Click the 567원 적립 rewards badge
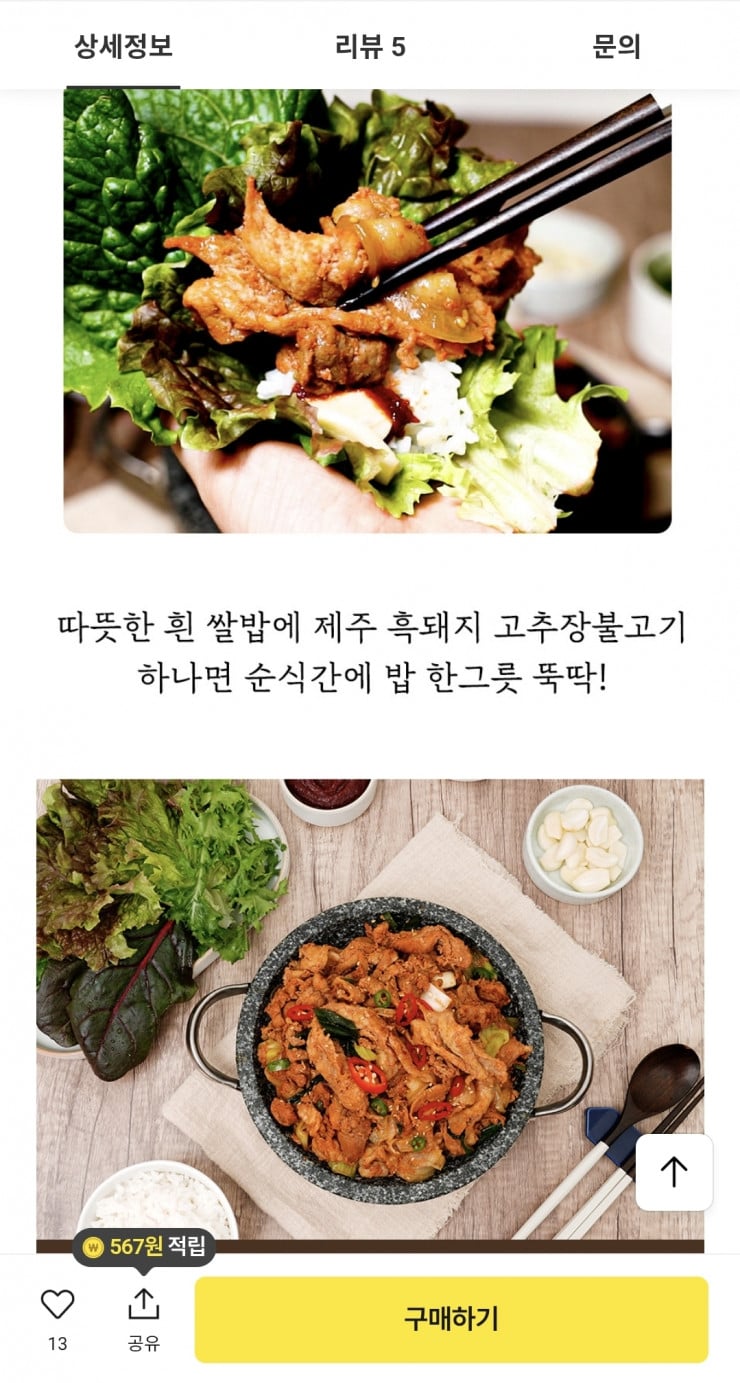 tap(145, 1248)
